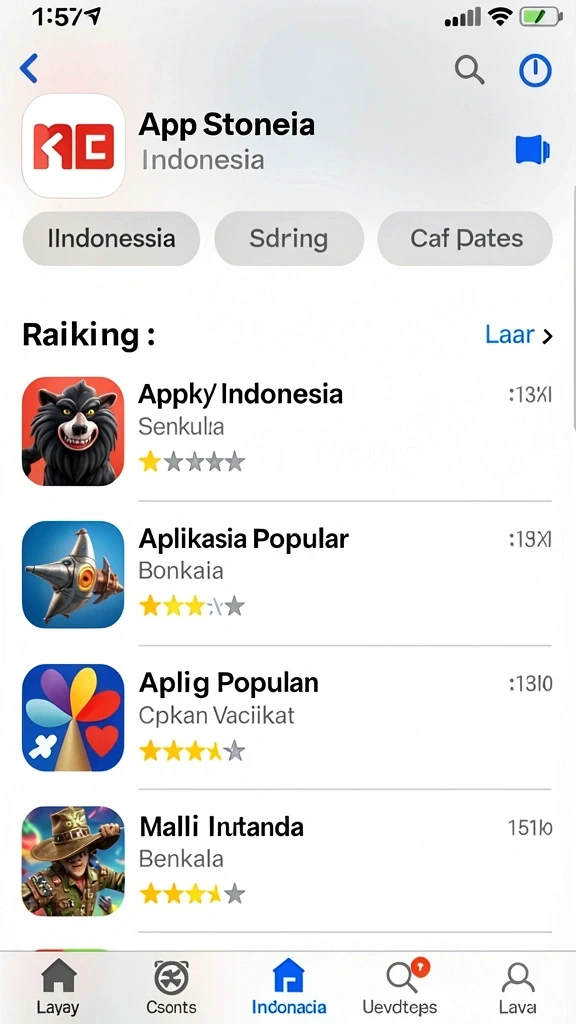Open the Uevdteps search tab
Viewport: 576px width, 1024px height.
[x=400, y=986]
